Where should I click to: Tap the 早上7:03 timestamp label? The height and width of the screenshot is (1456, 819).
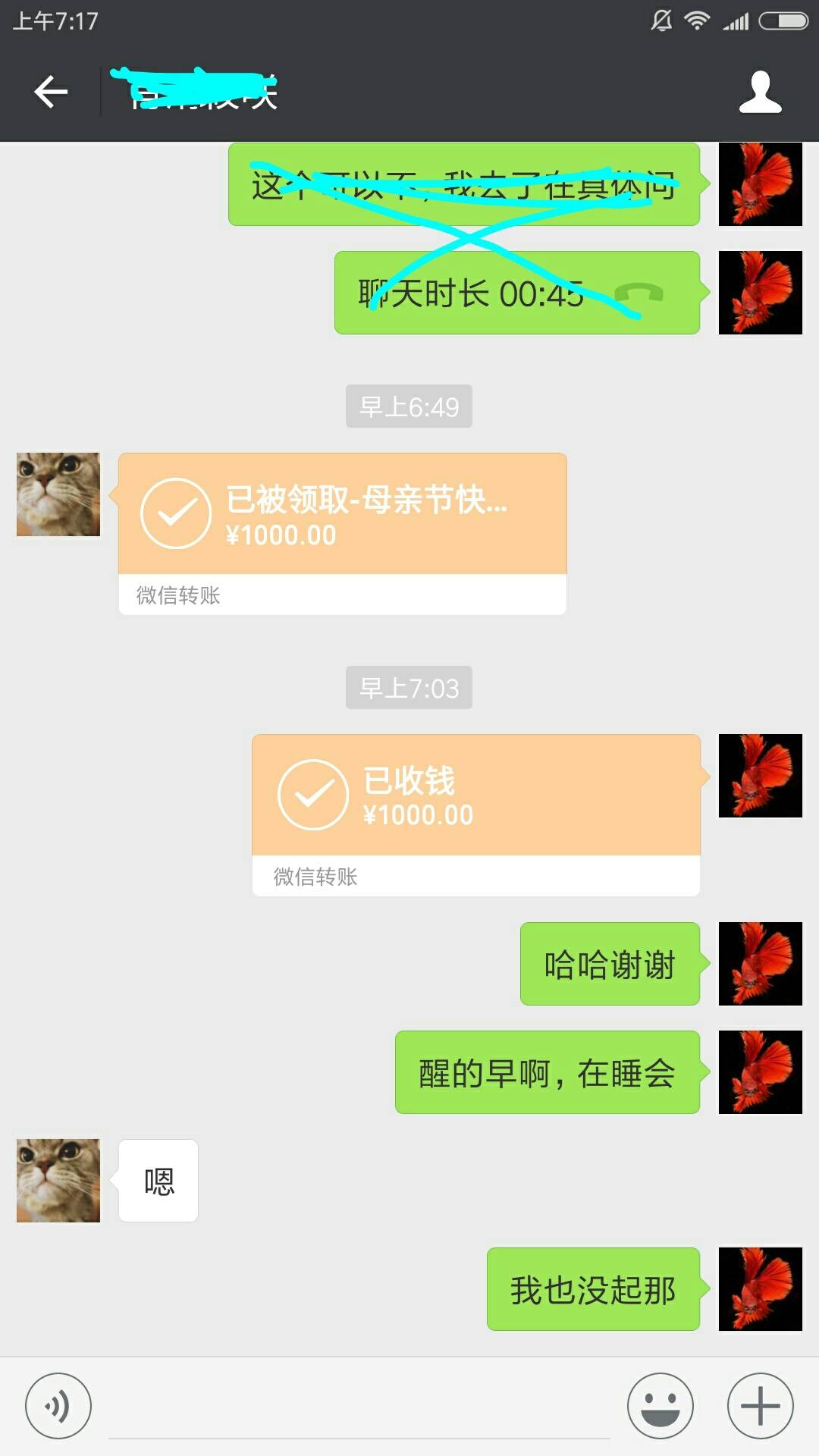409,688
